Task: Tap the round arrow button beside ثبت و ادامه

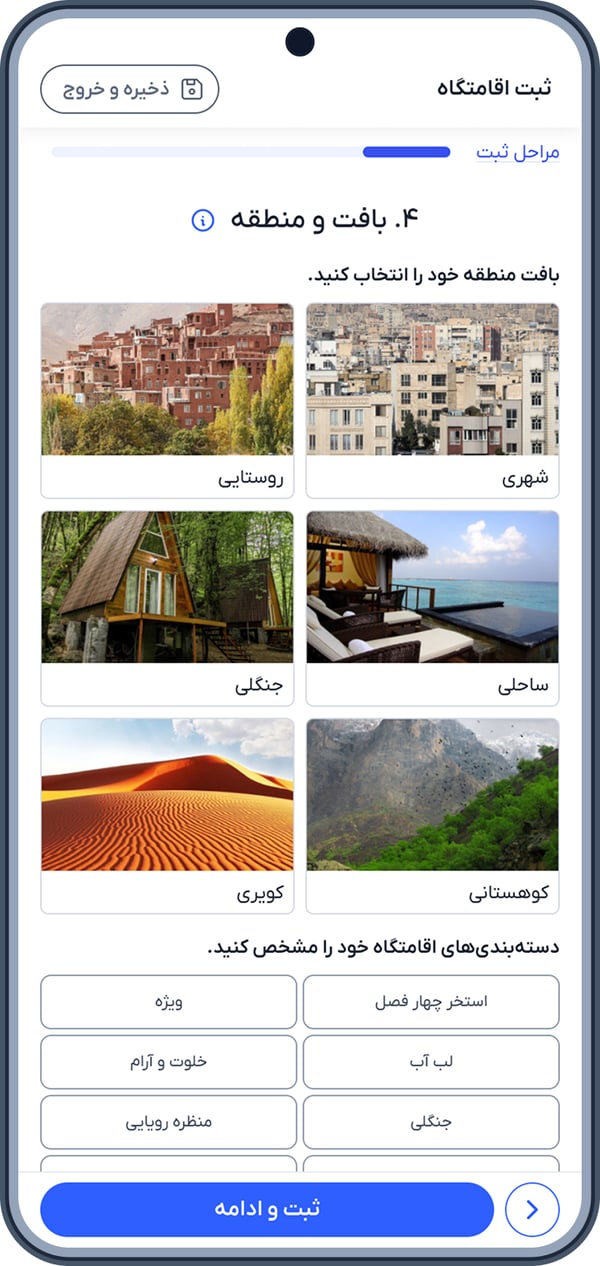Action: (x=532, y=1210)
